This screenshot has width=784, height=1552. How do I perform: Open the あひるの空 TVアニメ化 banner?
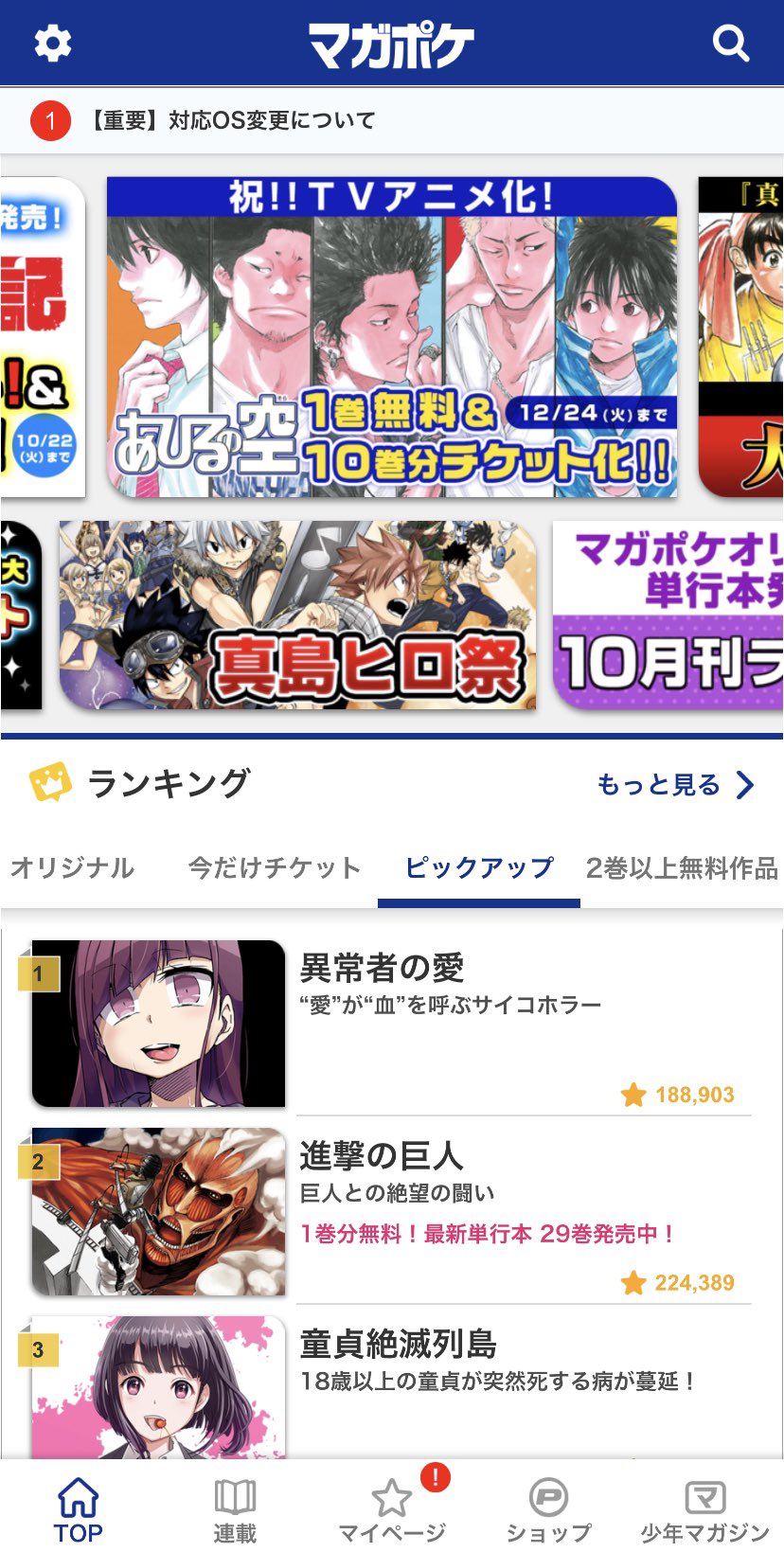[x=392, y=336]
